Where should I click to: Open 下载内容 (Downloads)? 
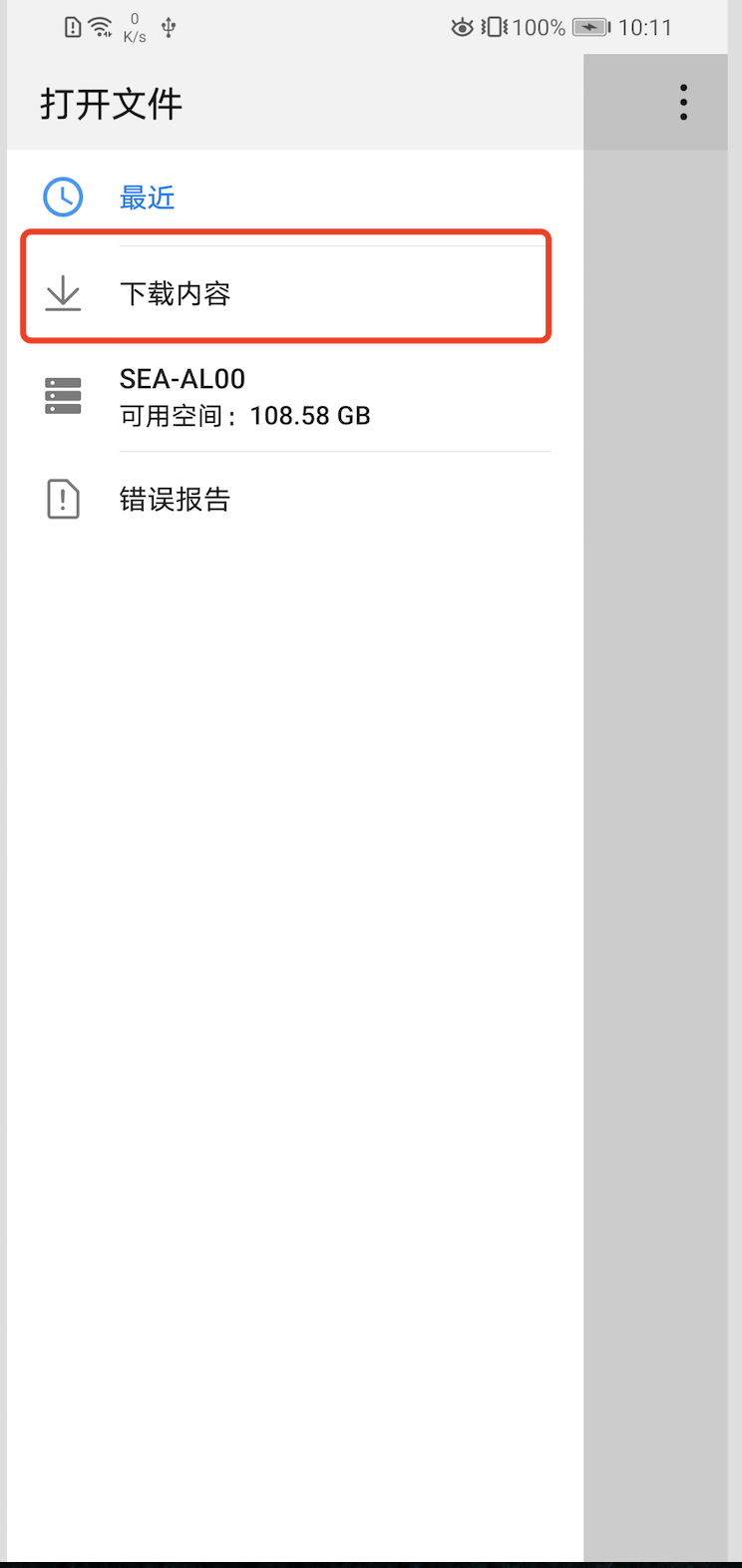[x=176, y=293]
